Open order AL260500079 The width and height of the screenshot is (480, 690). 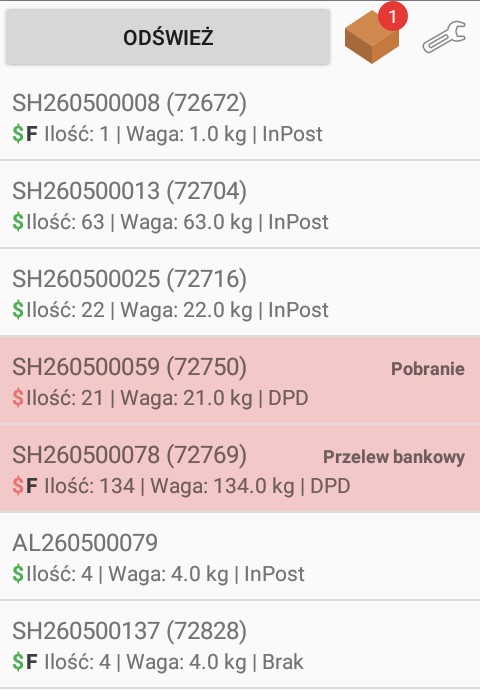(x=240, y=556)
